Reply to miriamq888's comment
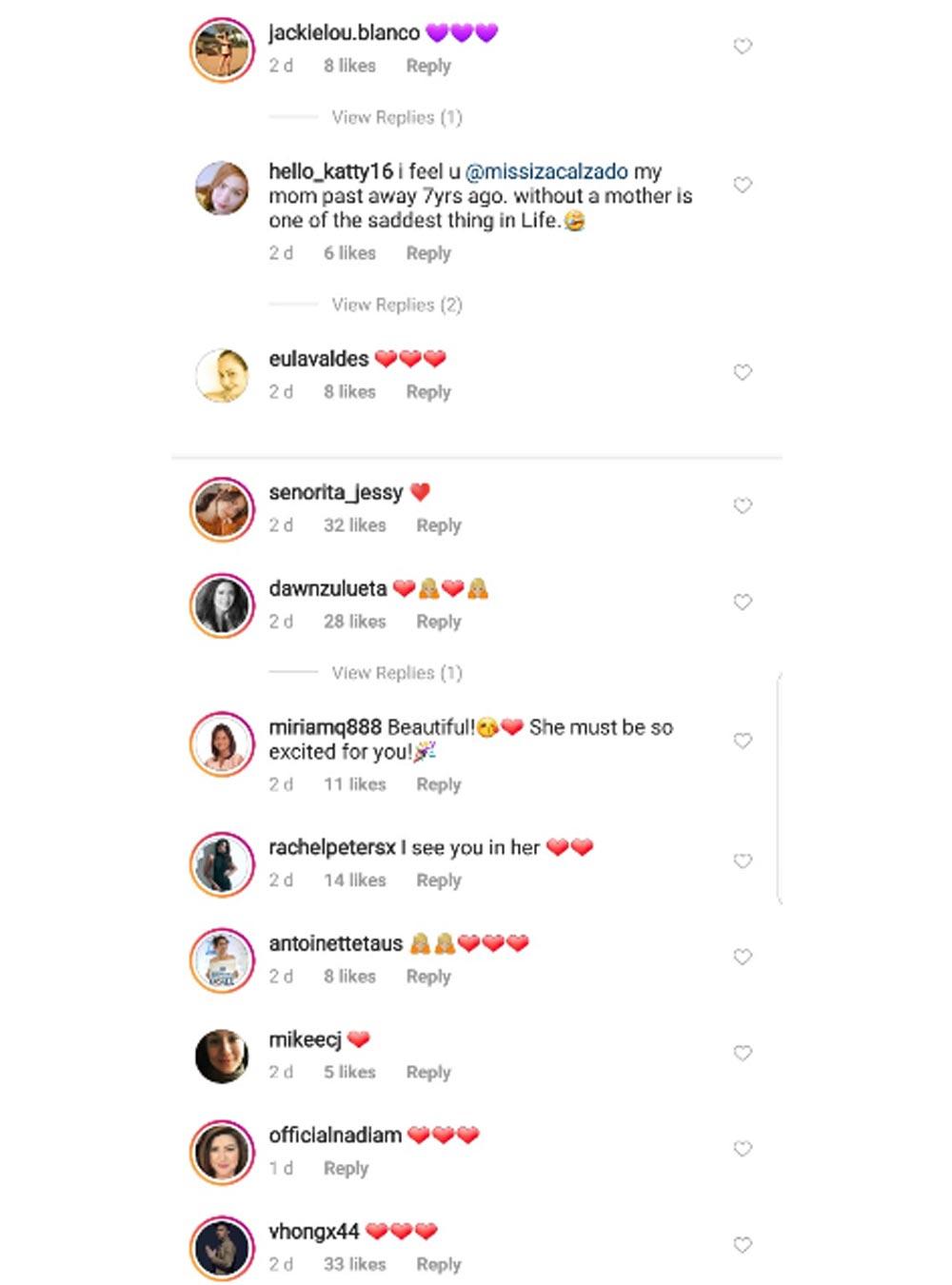 coord(438,784)
